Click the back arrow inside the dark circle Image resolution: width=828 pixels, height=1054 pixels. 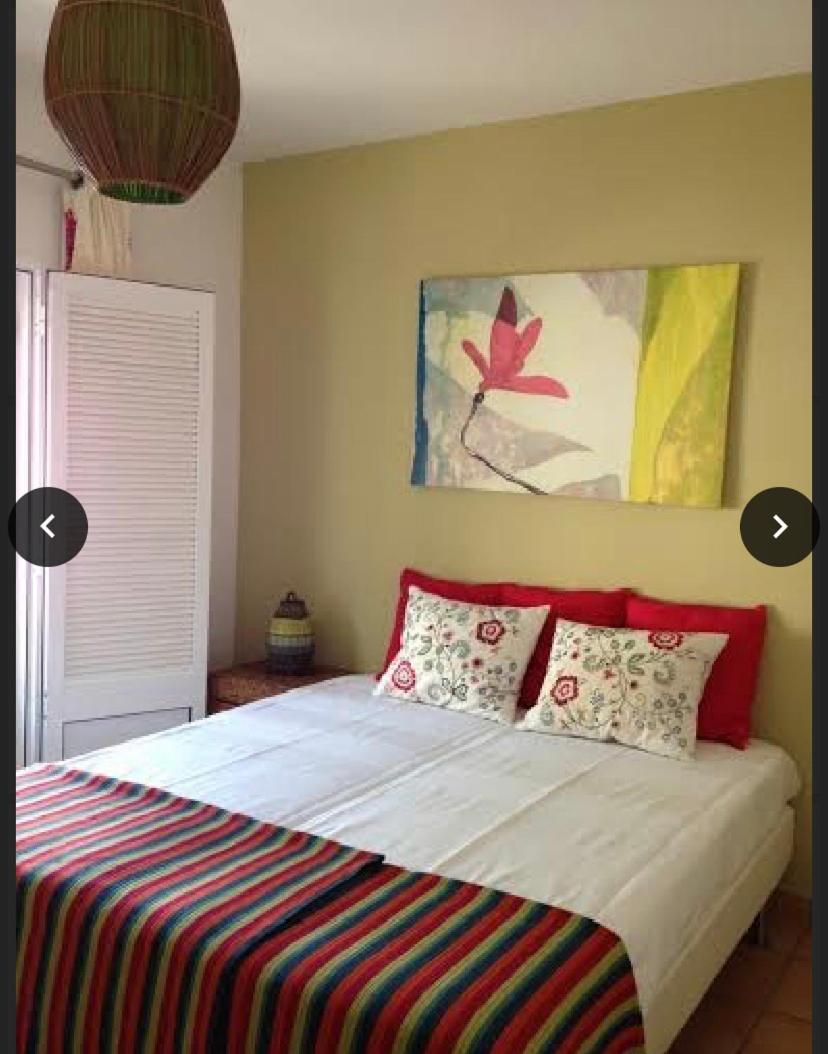click(x=48, y=526)
